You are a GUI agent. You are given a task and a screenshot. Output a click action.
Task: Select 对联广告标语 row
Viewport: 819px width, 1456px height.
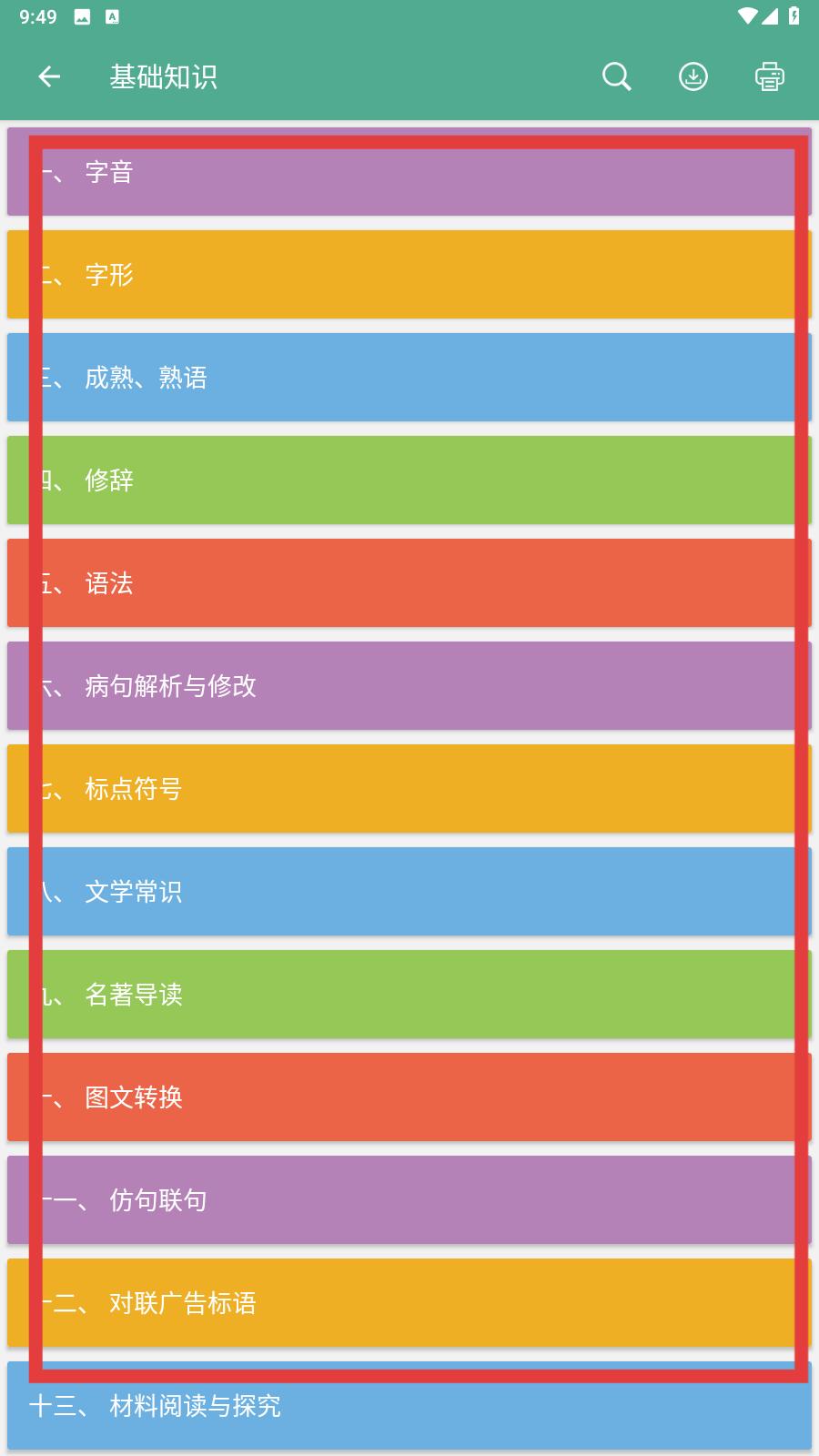click(409, 1303)
